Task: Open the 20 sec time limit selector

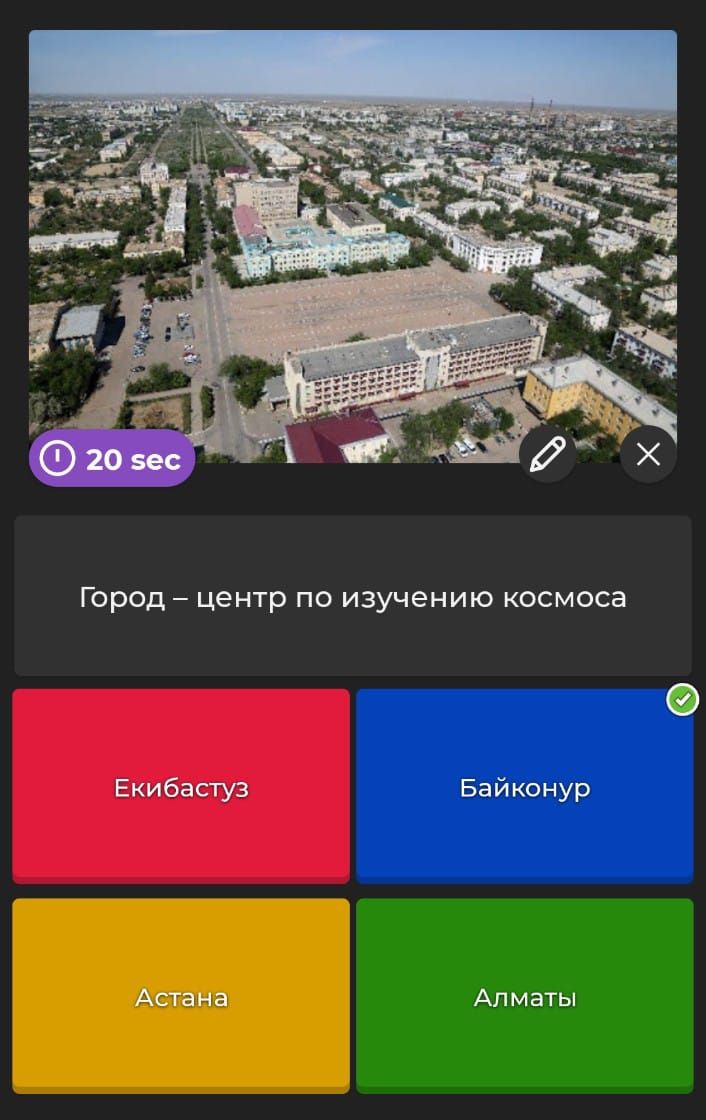Action: tap(112, 459)
